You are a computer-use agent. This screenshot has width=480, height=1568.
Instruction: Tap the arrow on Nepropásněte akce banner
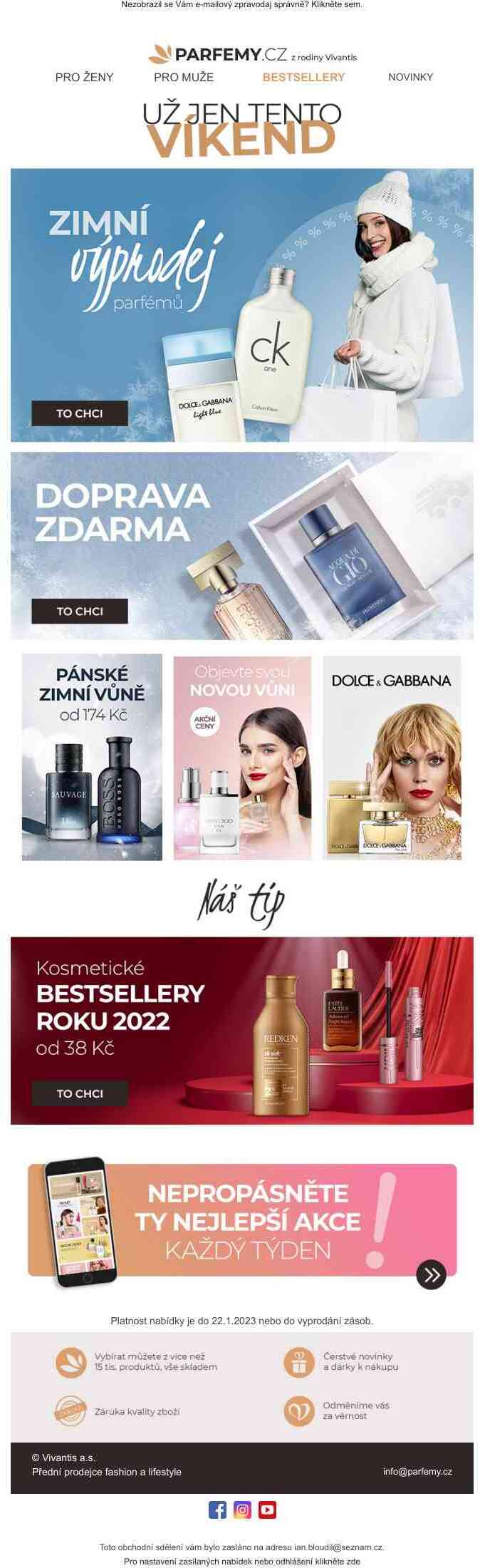pyautogui.click(x=431, y=1275)
